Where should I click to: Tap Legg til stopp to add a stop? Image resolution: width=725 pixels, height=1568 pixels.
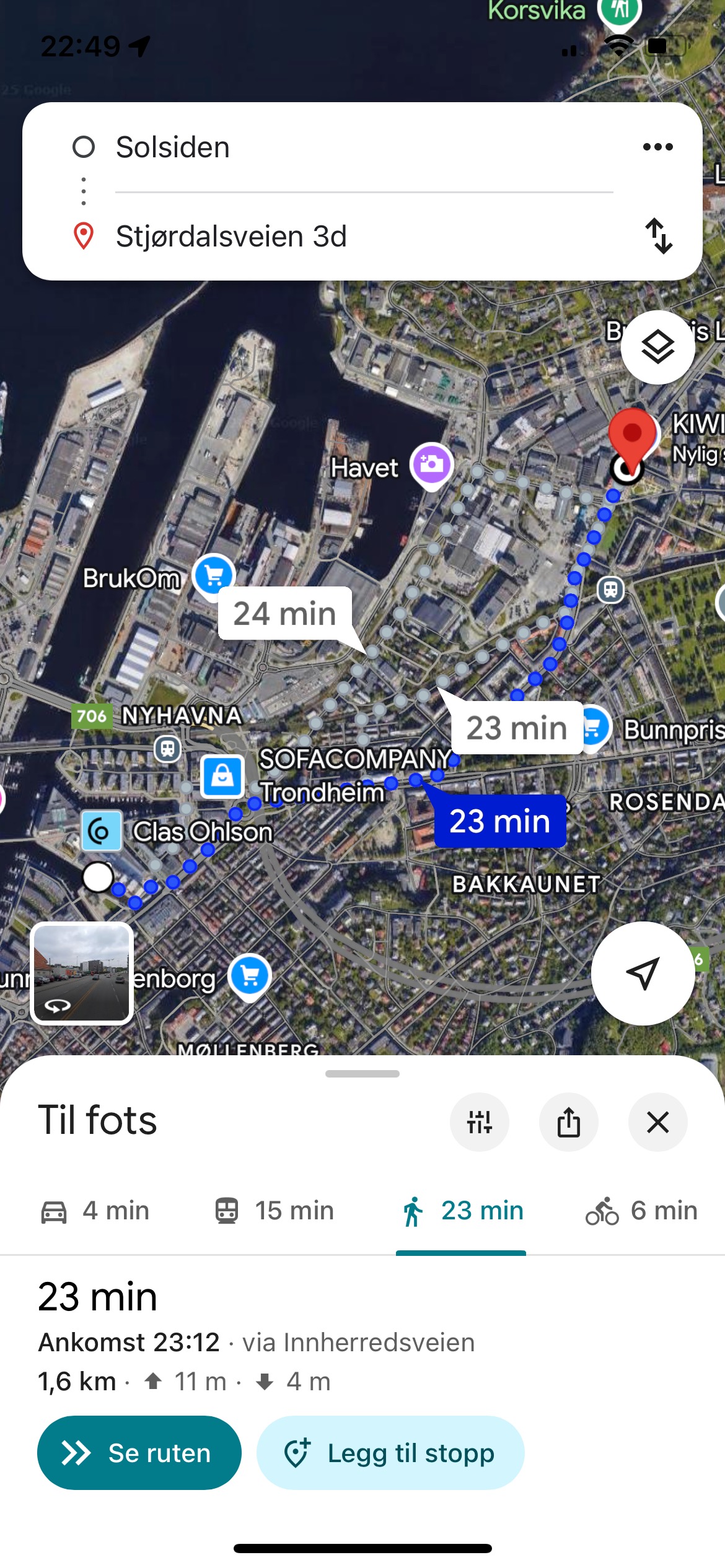pos(389,1453)
